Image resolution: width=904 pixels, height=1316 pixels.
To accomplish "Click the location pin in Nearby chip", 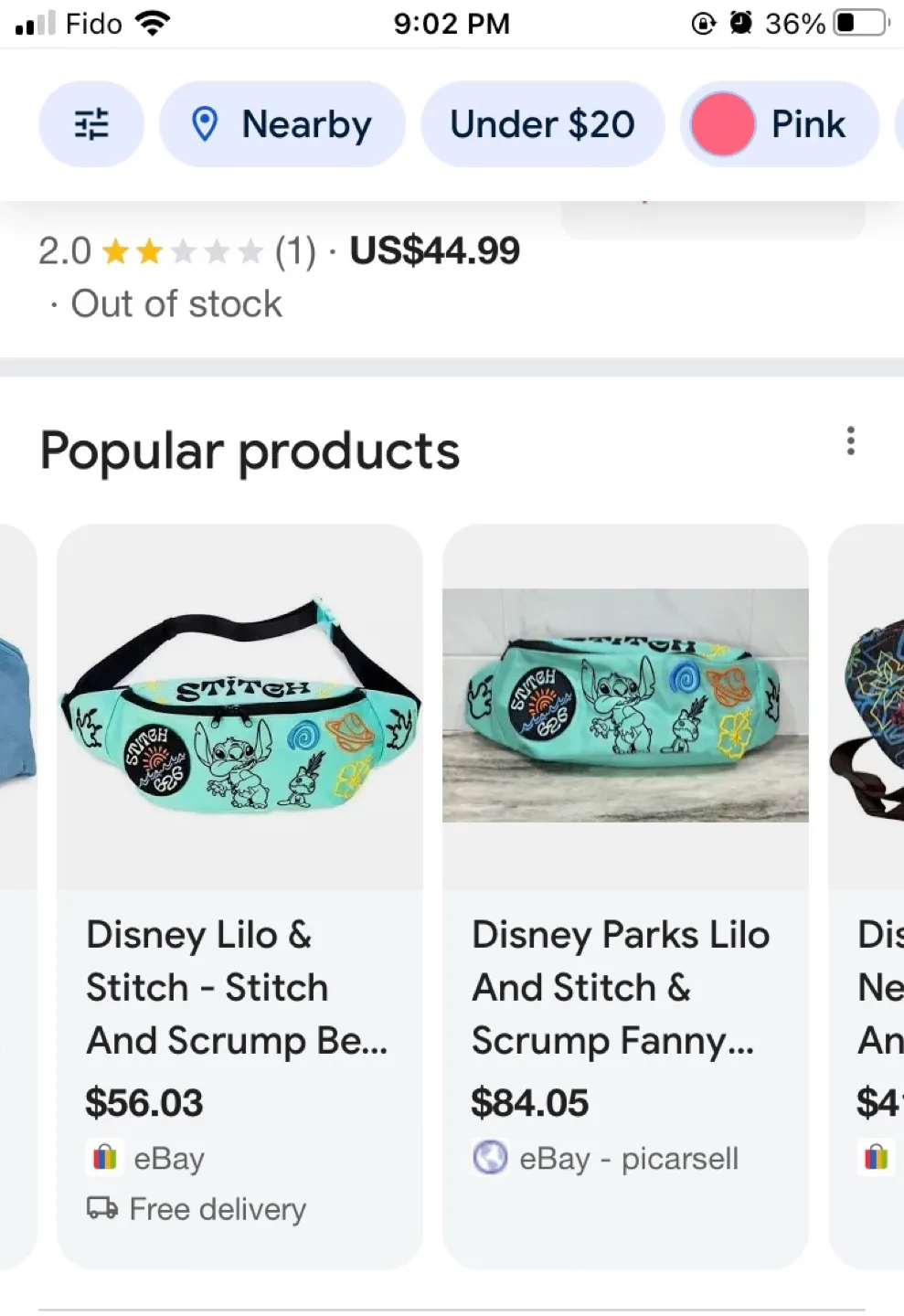I will coord(205,124).
